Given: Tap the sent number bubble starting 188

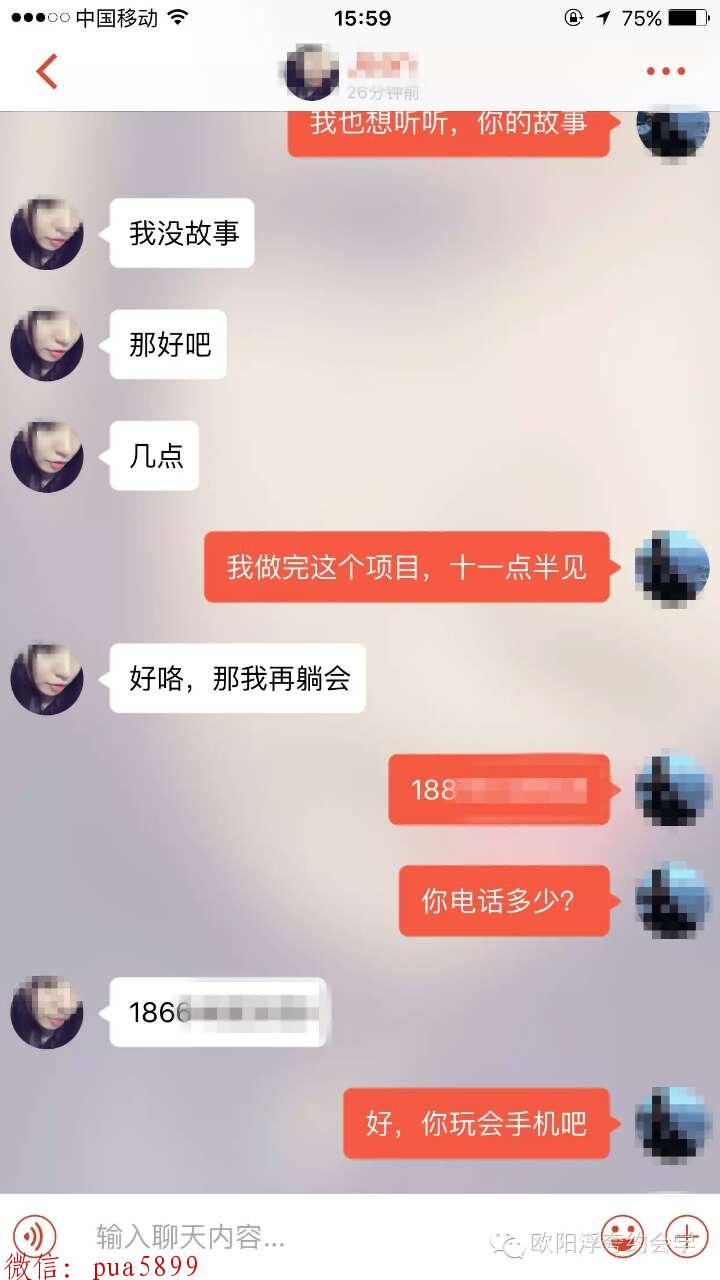Looking at the screenshot, I should click(x=498, y=790).
